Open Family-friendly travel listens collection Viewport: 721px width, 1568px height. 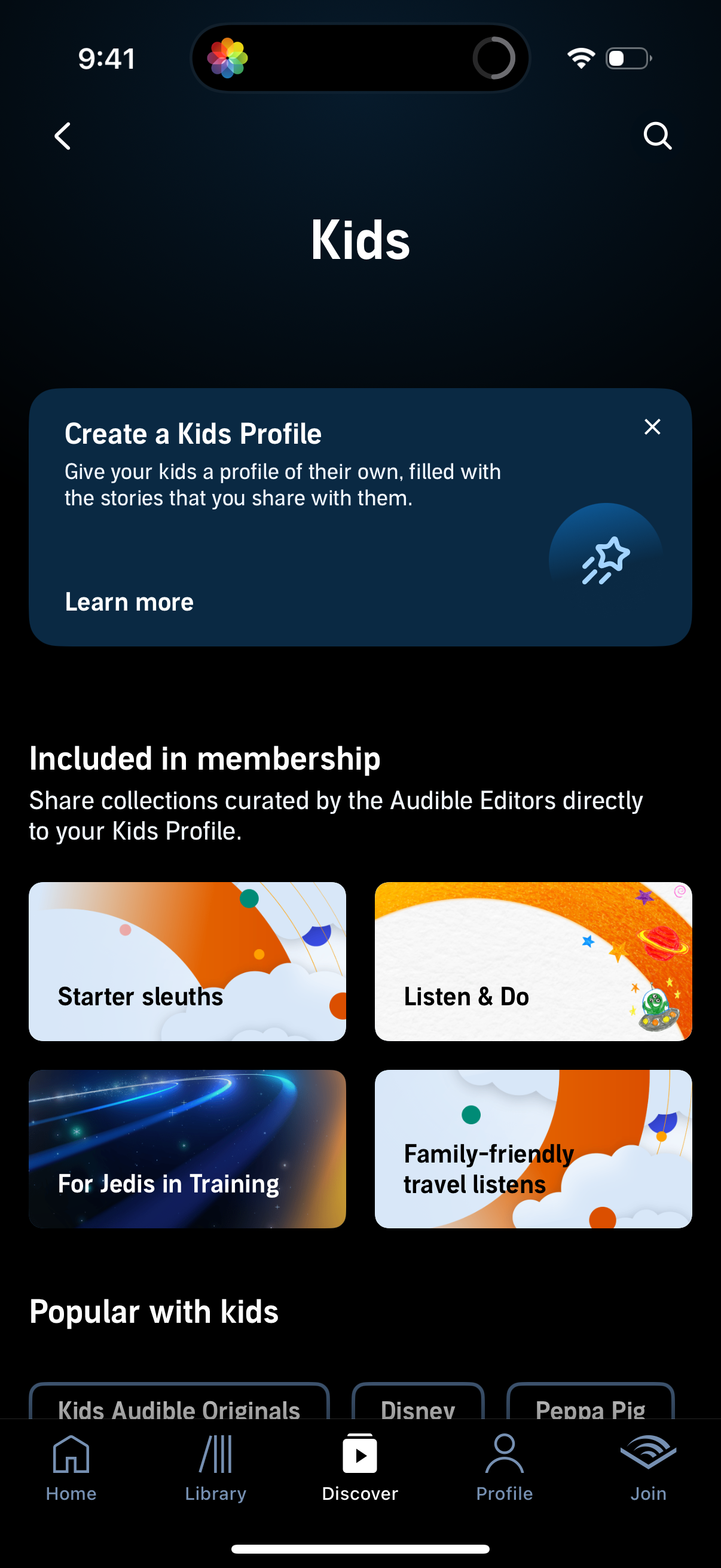pyautogui.click(x=533, y=1148)
